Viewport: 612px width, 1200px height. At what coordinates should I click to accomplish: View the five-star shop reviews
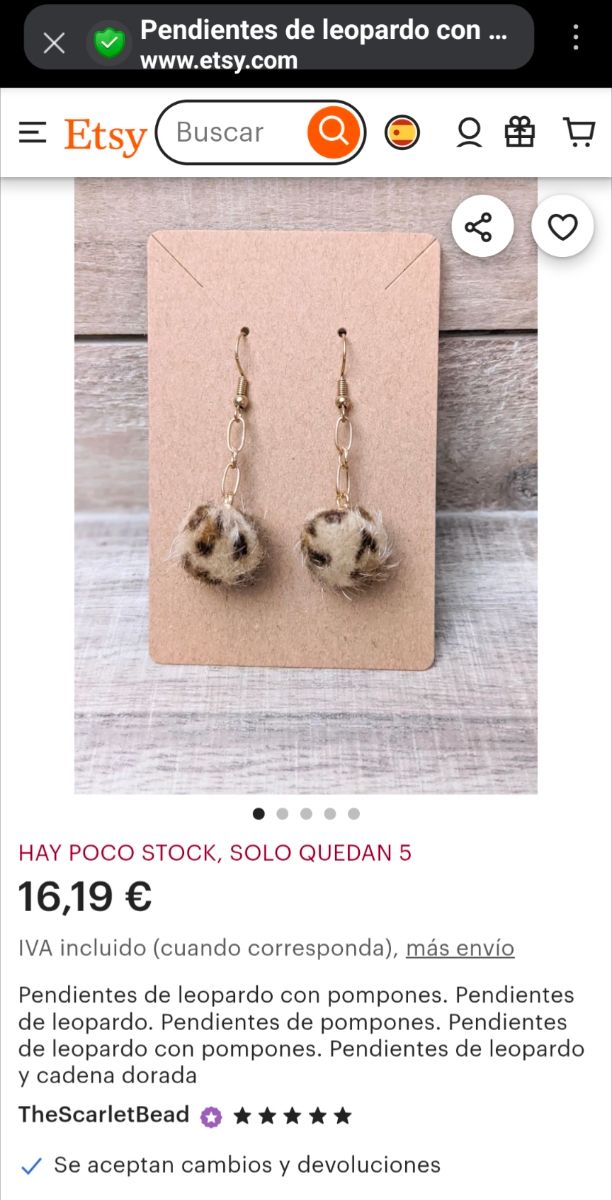[x=293, y=1116]
